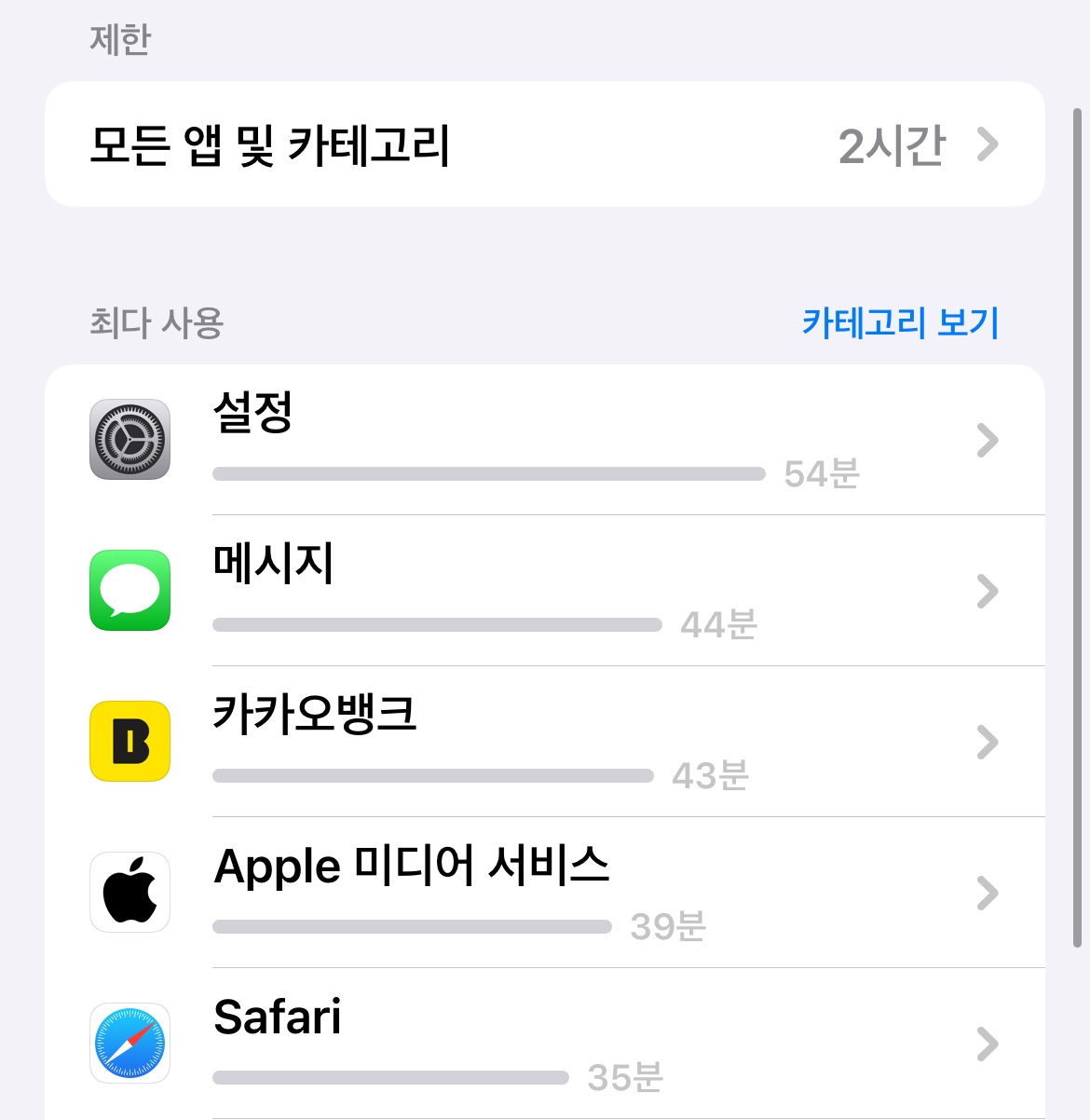This screenshot has width=1090, height=1120.
Task: Open Apple 미디어 서비스 usage details
Action: pos(544,893)
